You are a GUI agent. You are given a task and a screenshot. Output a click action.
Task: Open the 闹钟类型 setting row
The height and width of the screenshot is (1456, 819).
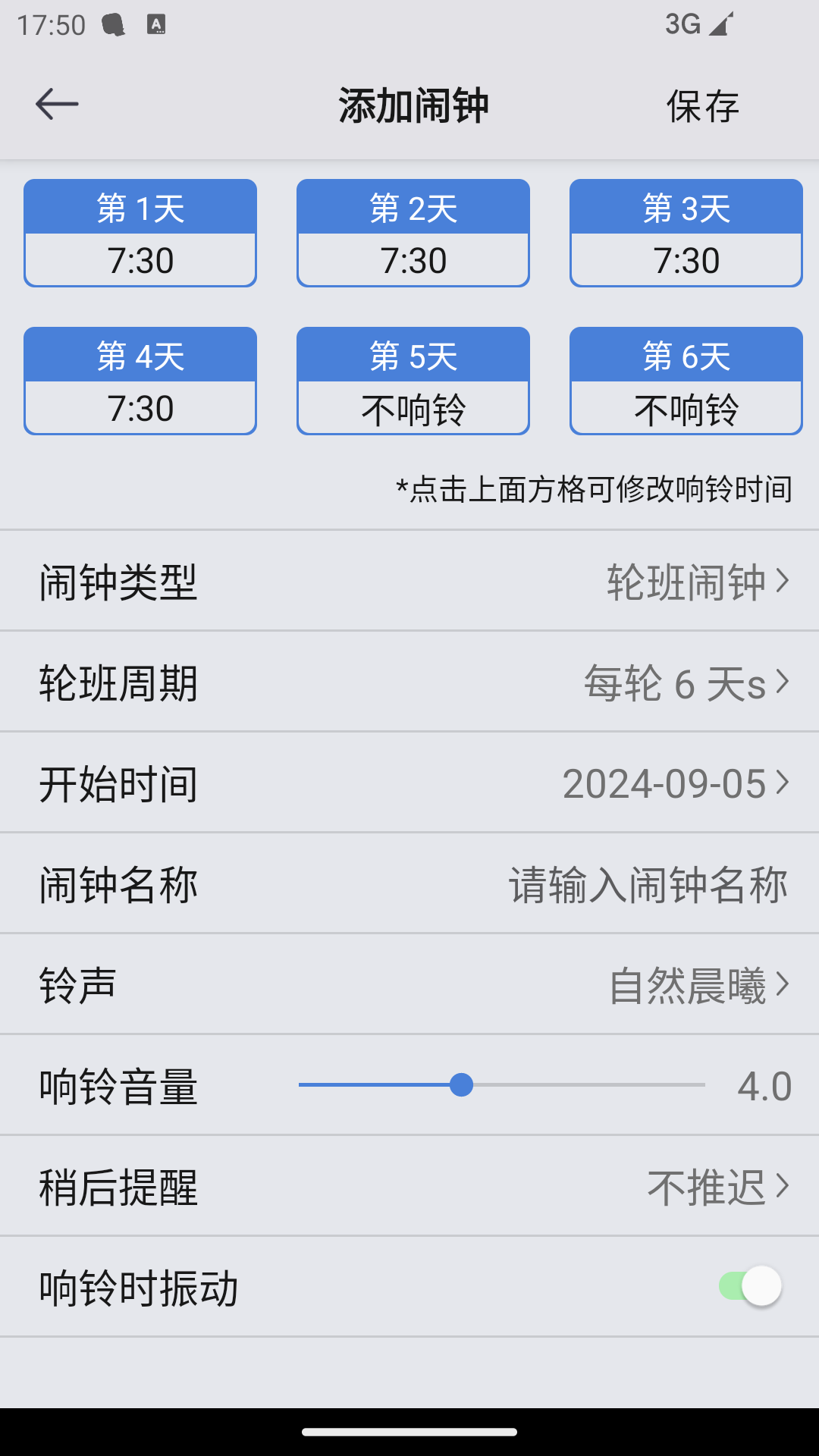(x=409, y=582)
